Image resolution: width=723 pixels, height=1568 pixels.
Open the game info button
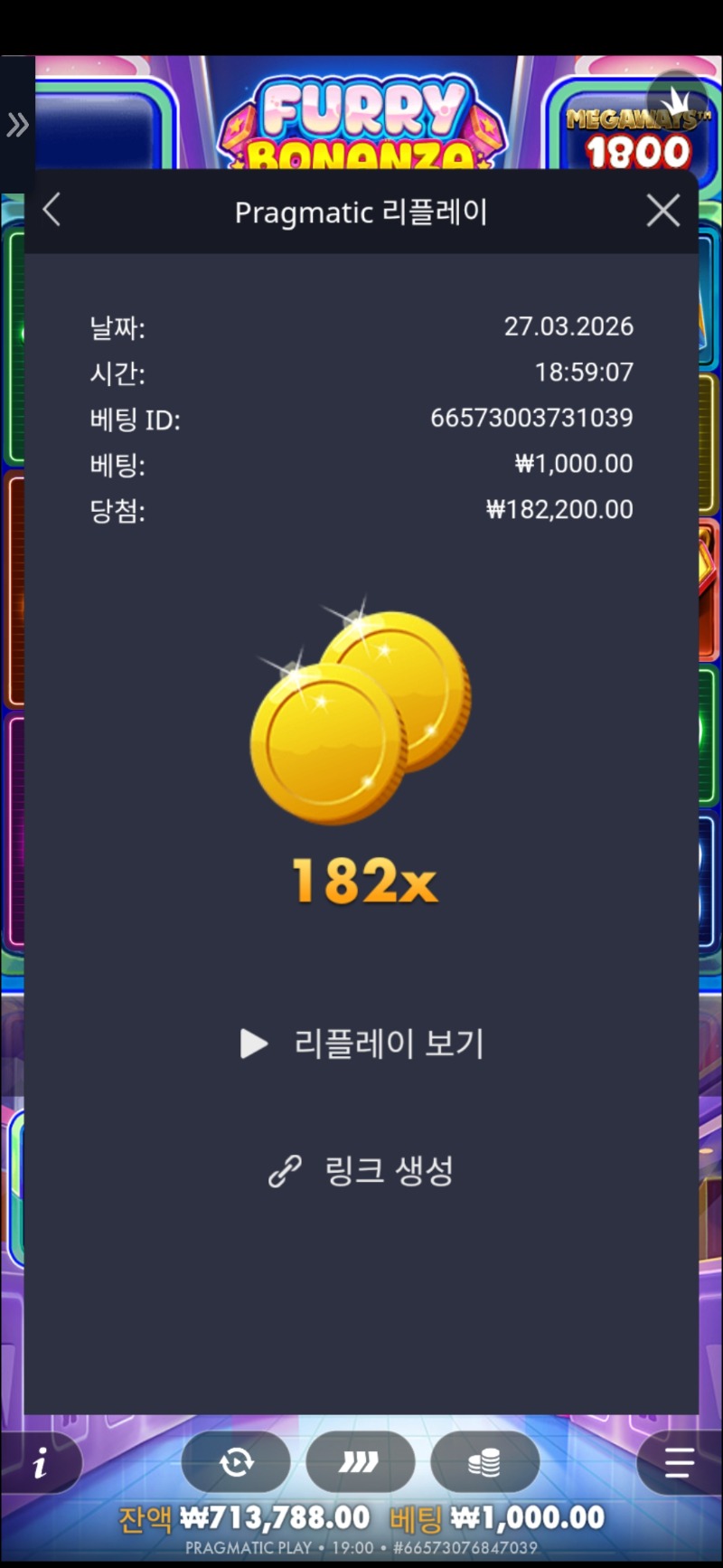point(40,1463)
